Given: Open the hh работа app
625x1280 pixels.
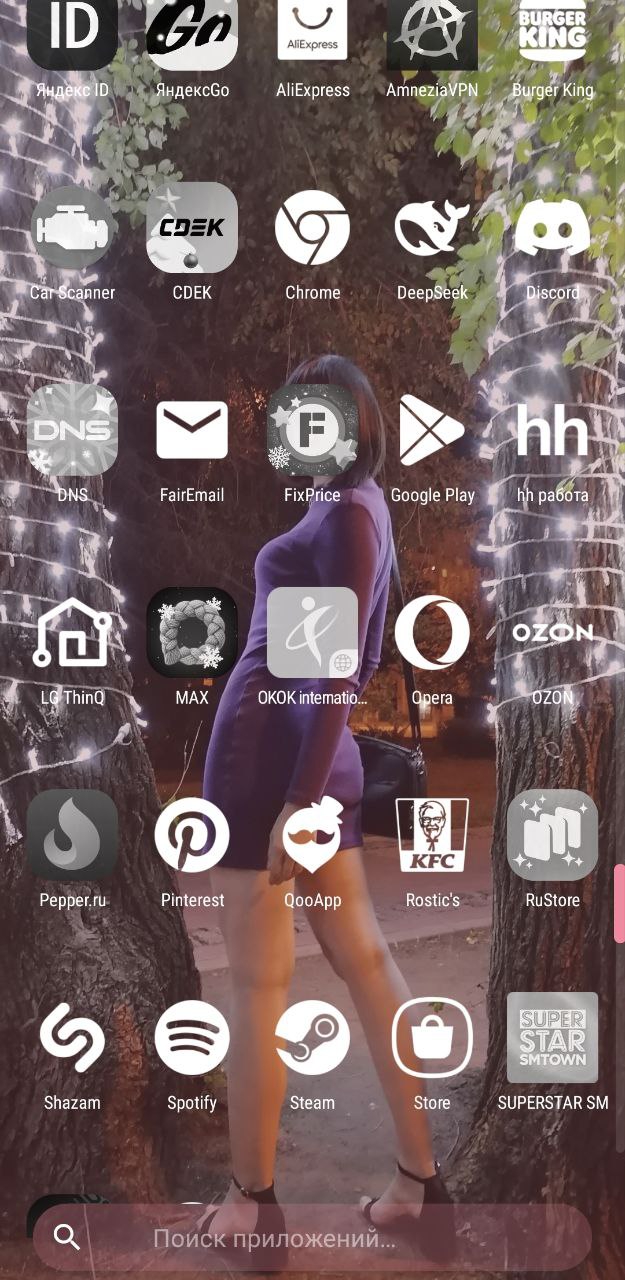Looking at the screenshot, I should click(x=552, y=430).
